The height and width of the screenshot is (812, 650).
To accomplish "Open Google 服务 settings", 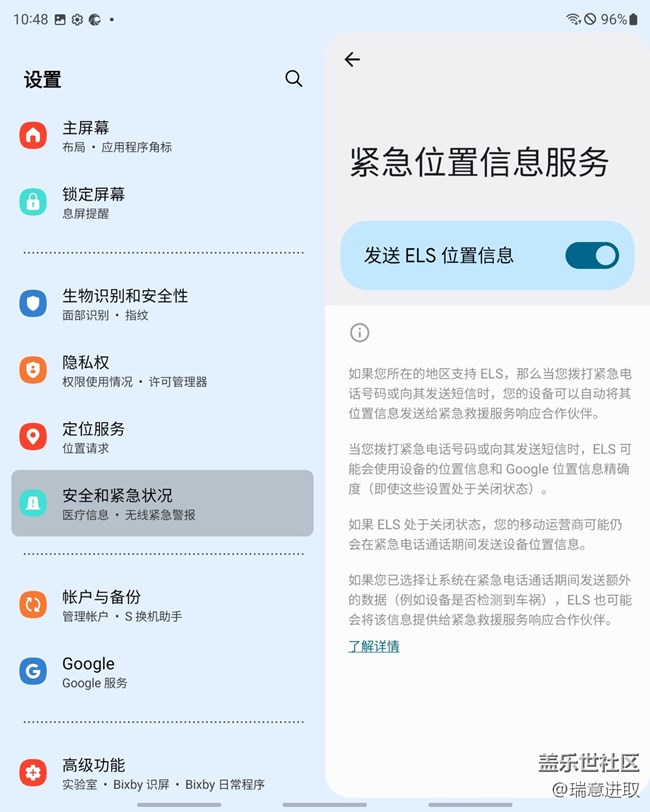I will coord(162,672).
